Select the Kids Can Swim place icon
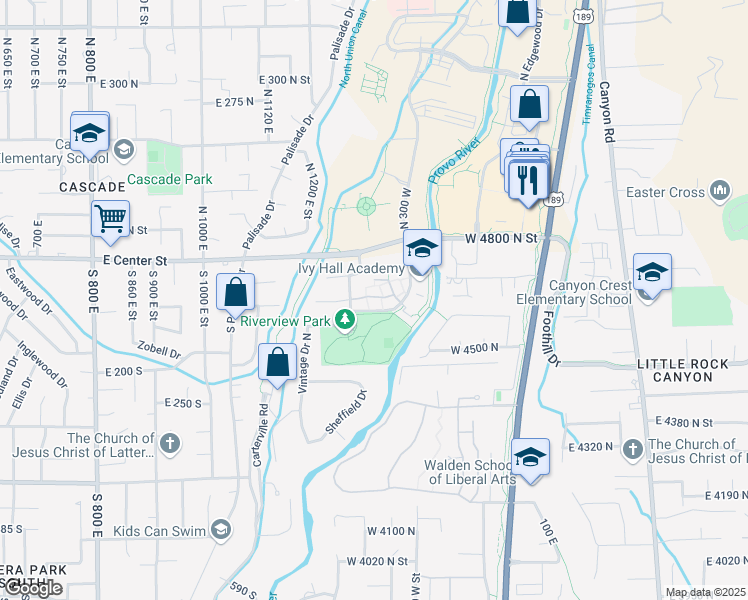Screen dimensions: 748x600 (x=220, y=530)
